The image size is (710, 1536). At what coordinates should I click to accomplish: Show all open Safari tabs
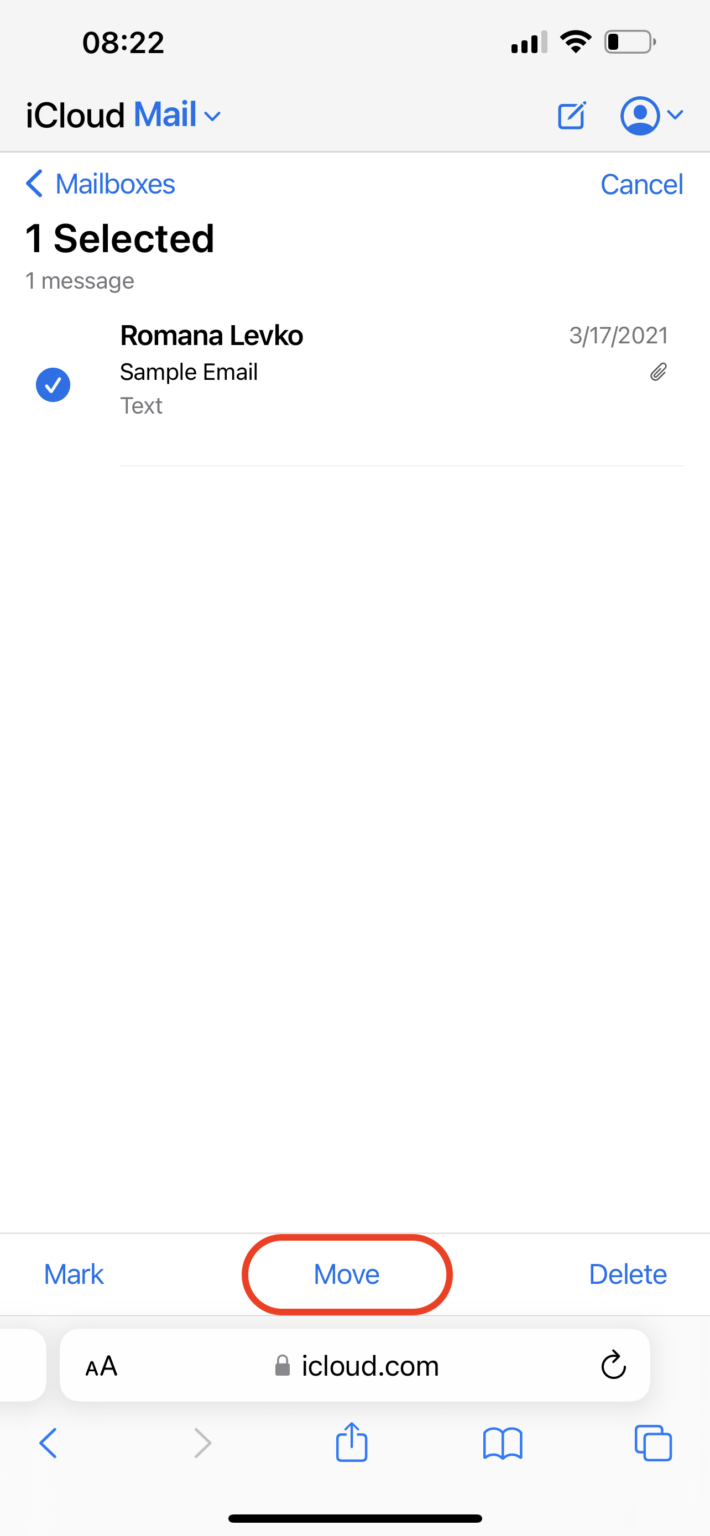tap(653, 1443)
